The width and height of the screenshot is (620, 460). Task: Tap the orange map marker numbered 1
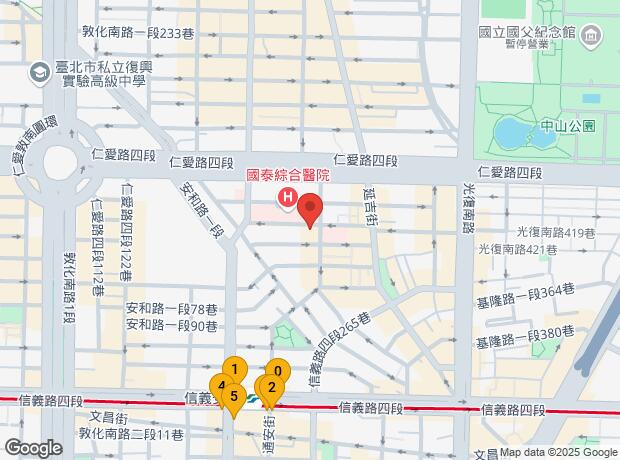[x=234, y=369]
